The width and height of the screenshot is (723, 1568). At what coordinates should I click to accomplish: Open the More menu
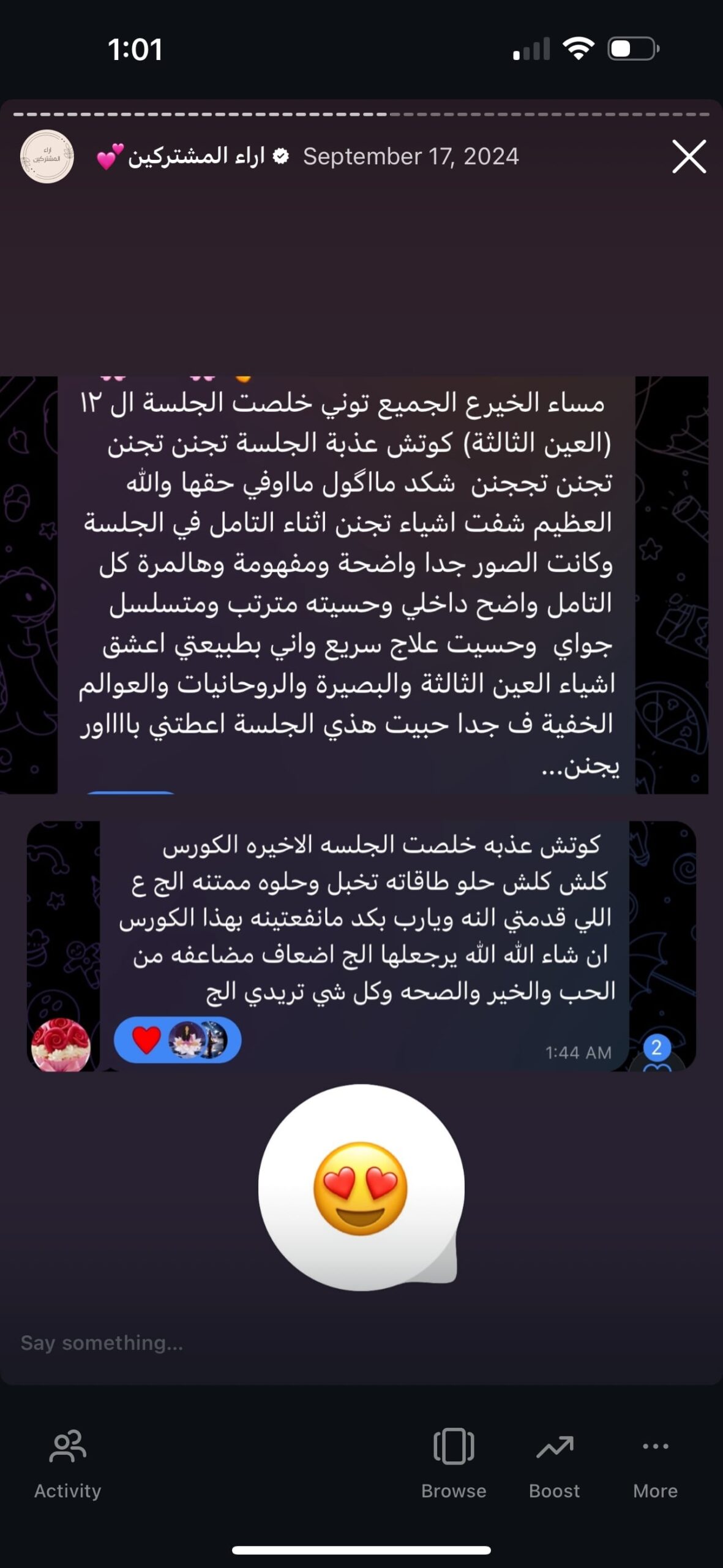pyautogui.click(x=655, y=1464)
